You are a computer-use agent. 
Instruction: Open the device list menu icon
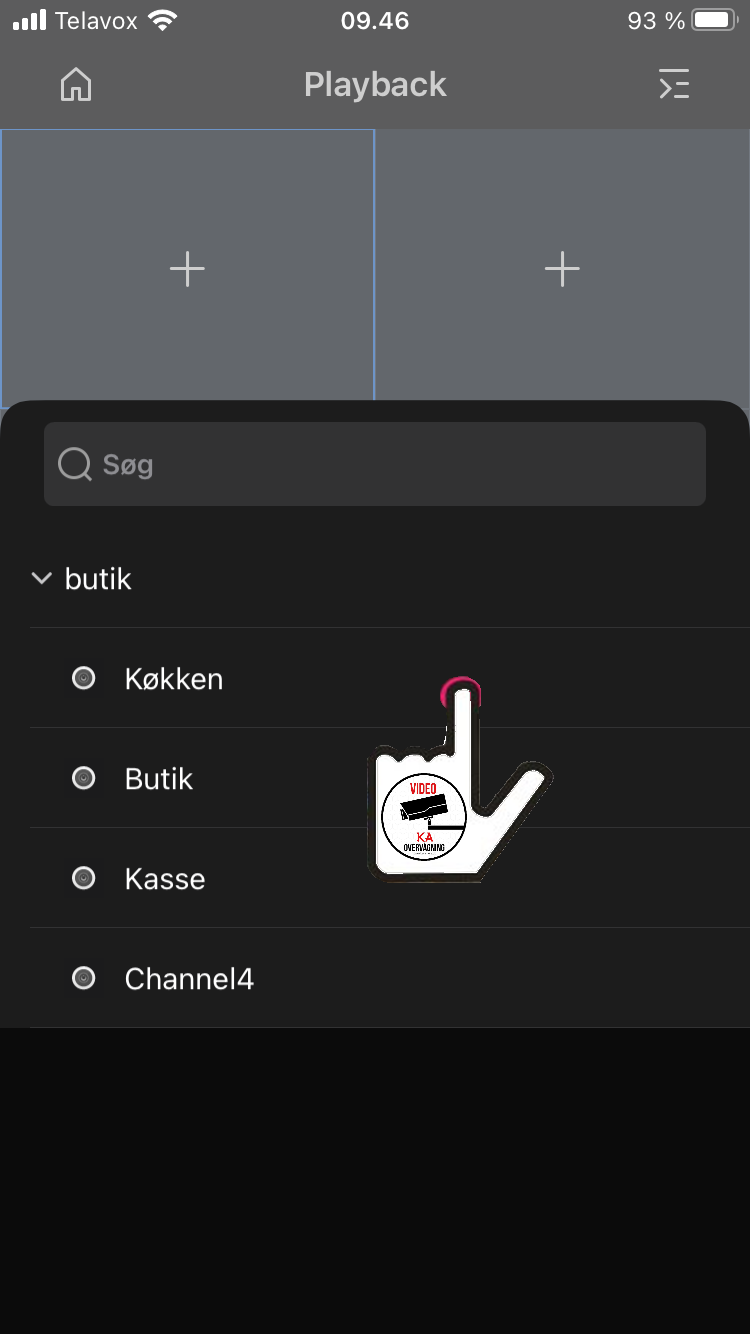[674, 85]
